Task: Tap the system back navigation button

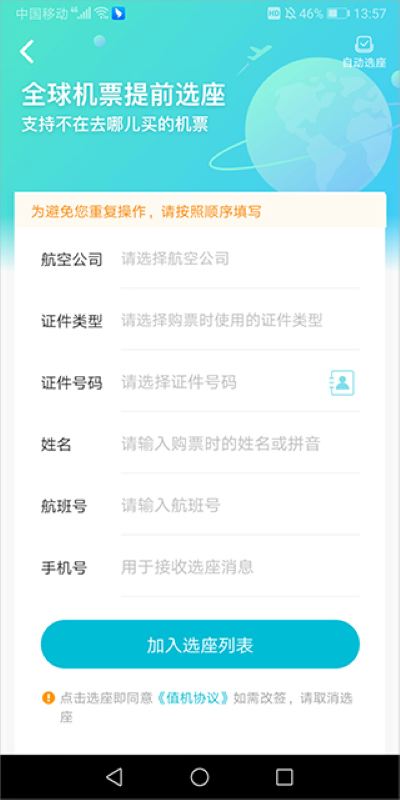Action: pyautogui.click(x=114, y=777)
